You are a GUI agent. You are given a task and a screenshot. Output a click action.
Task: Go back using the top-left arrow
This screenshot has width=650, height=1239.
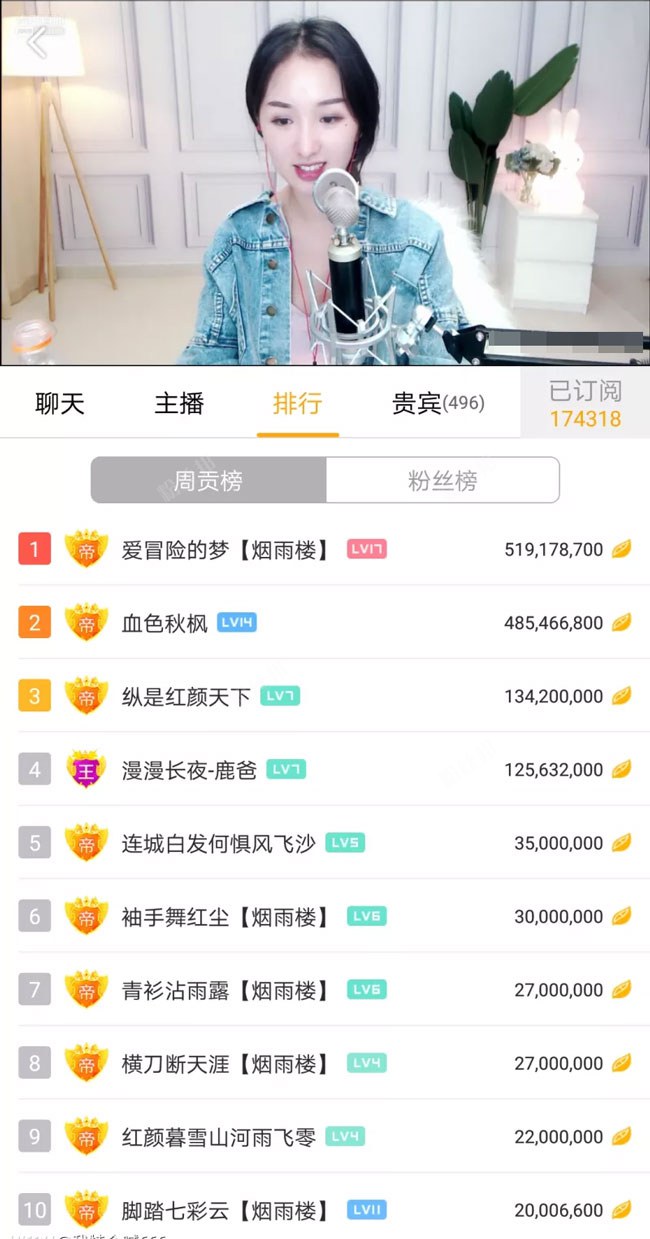(37, 43)
